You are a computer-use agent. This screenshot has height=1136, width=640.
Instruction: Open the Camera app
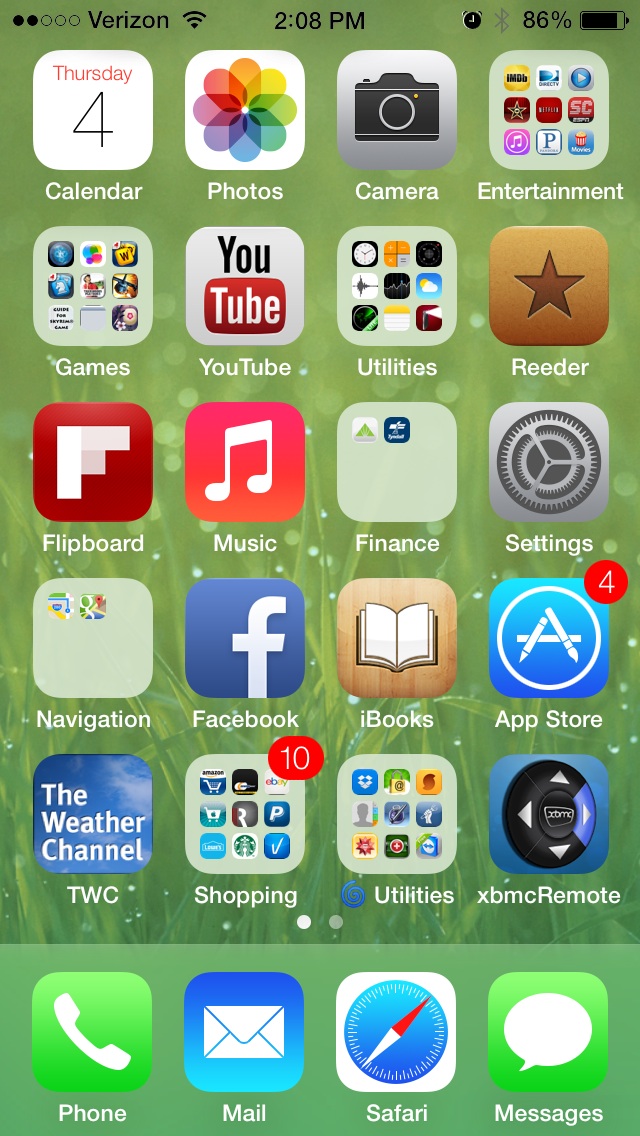tap(396, 110)
